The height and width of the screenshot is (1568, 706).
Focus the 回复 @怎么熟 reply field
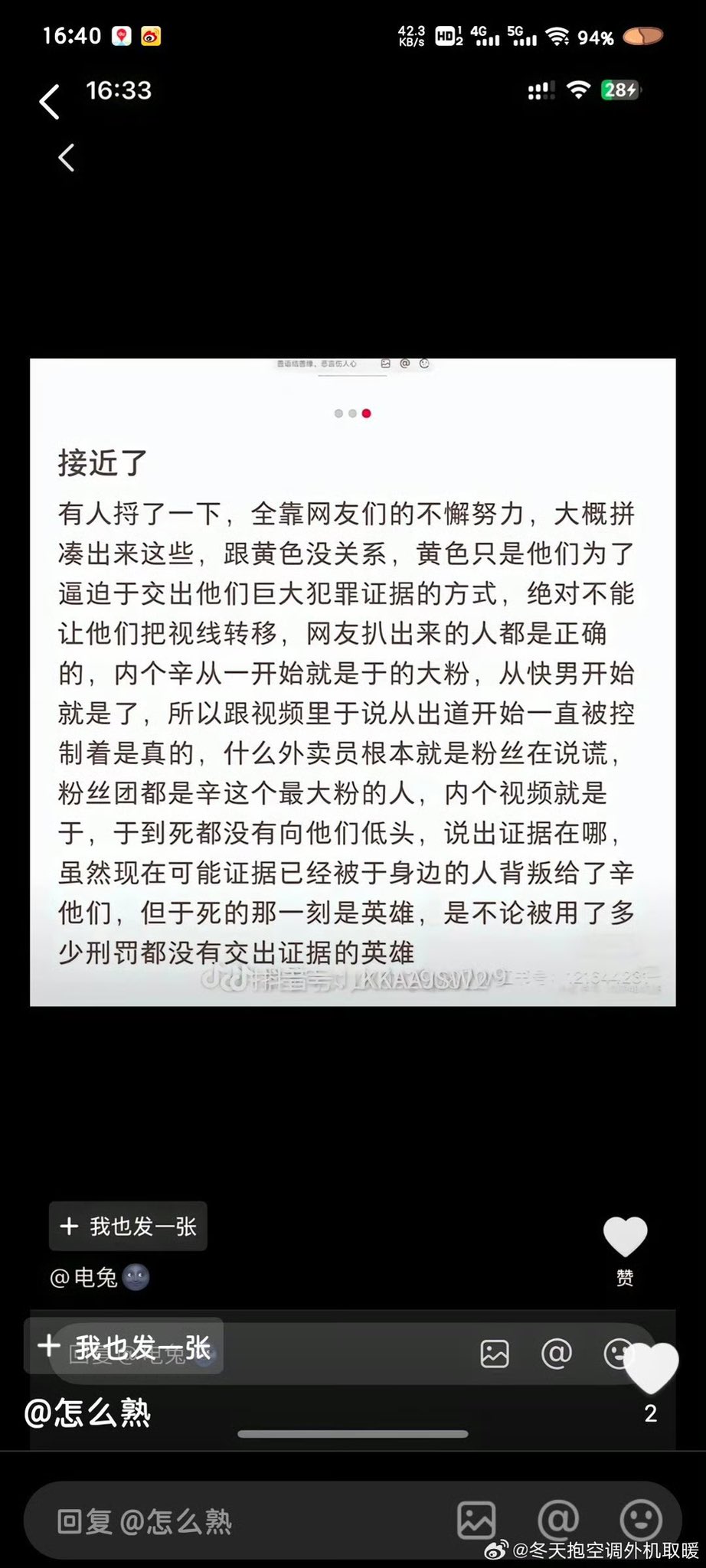pyautogui.click(x=230, y=1521)
